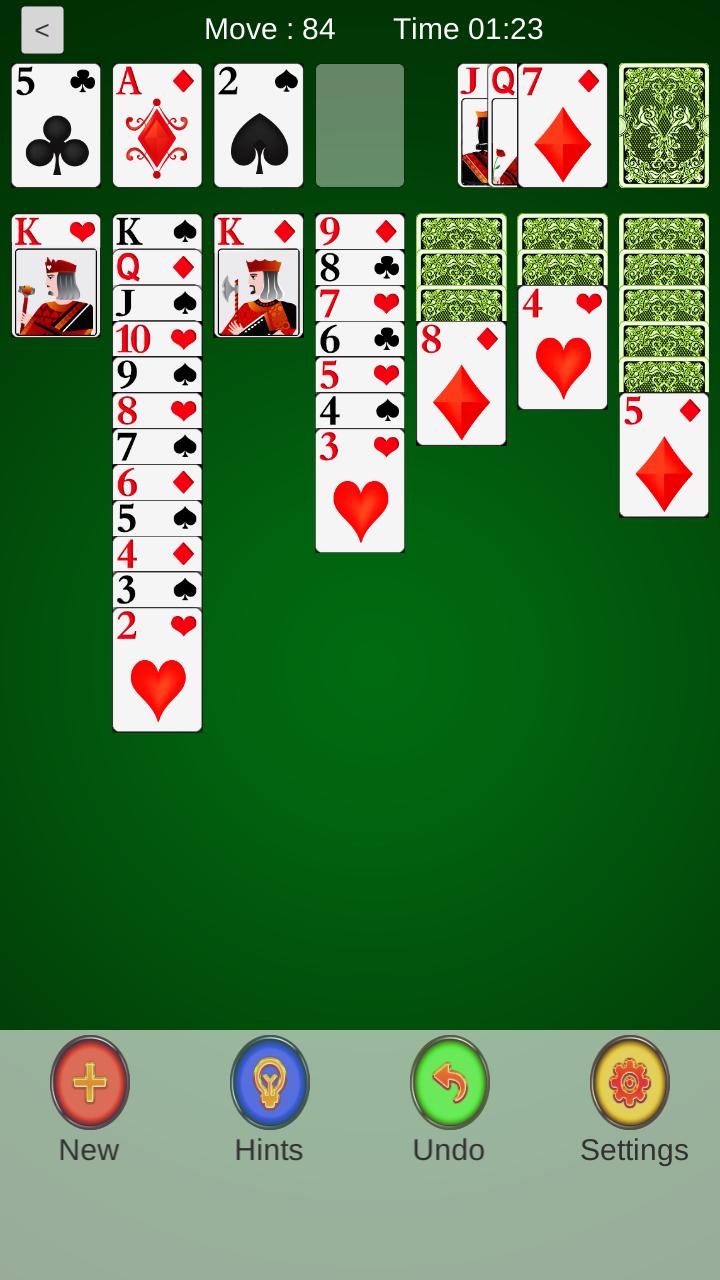The width and height of the screenshot is (720, 1280).
Task: Select the 4 of hearts card
Action: pos(562,347)
